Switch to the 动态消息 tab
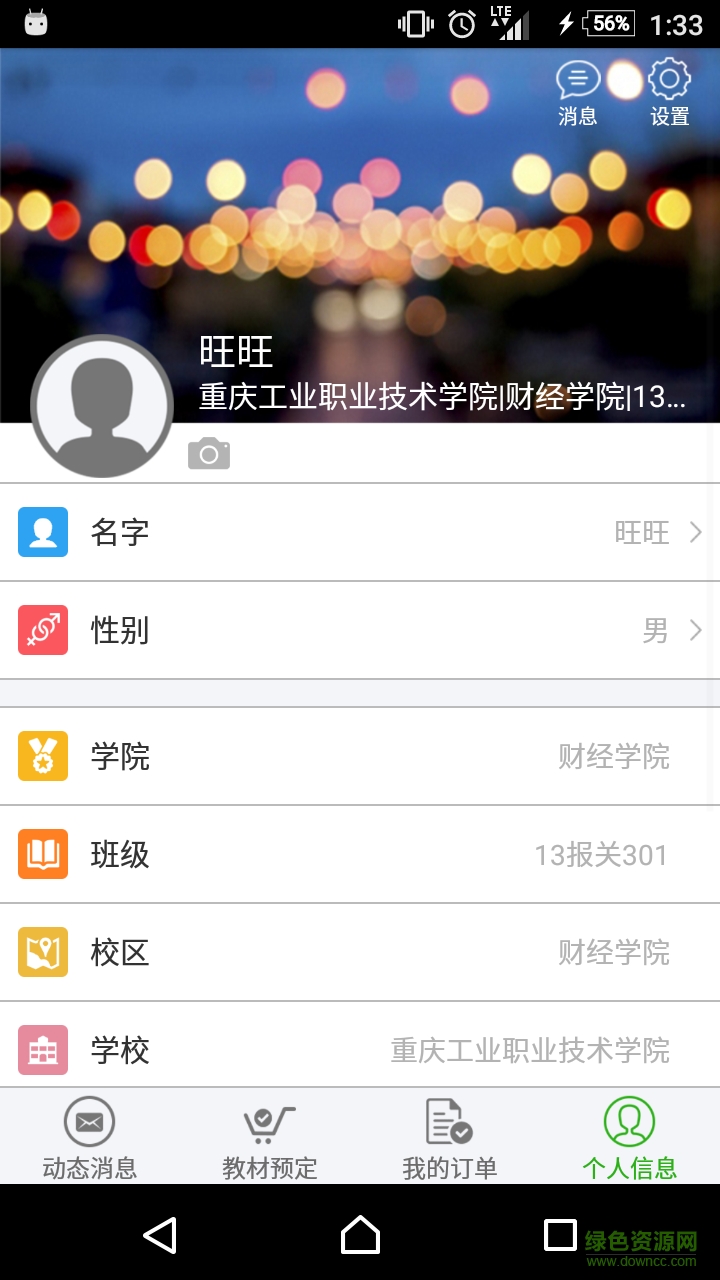 click(90, 1138)
